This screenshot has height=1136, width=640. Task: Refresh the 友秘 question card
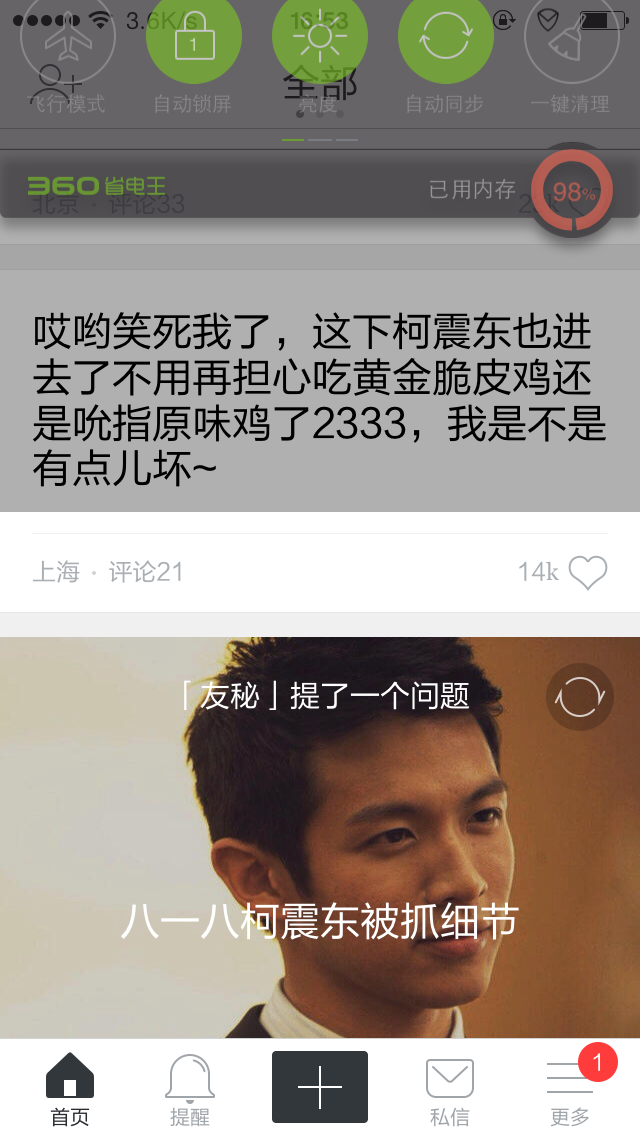579,696
